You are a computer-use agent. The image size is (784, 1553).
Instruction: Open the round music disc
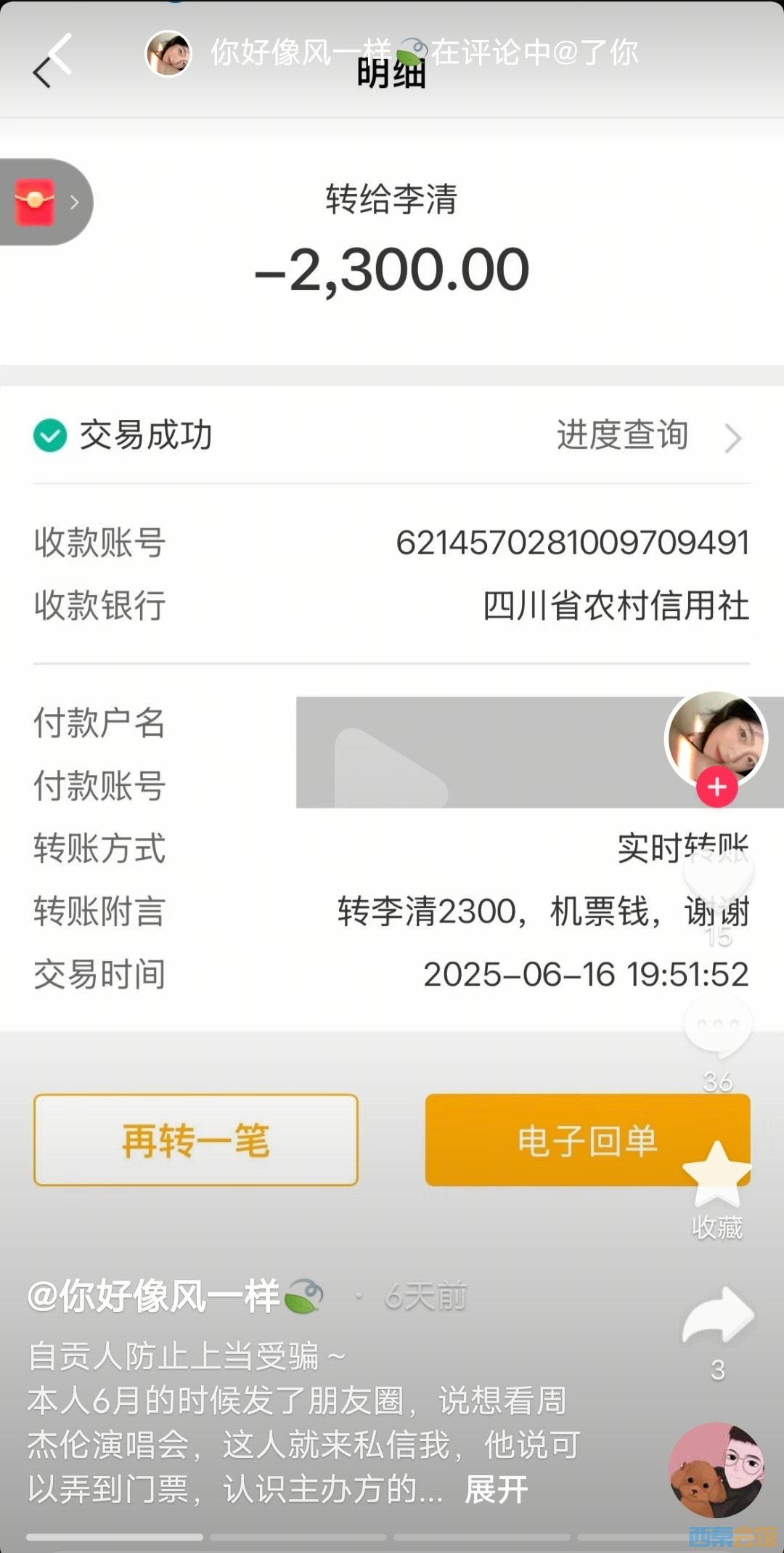click(716, 1469)
